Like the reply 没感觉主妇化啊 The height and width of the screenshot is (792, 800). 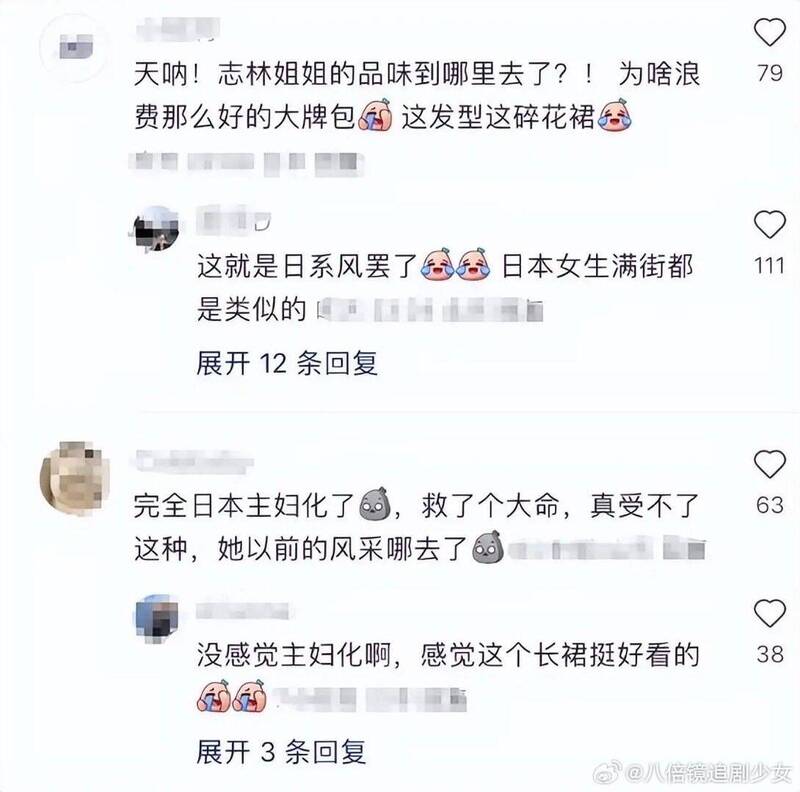tap(769, 615)
